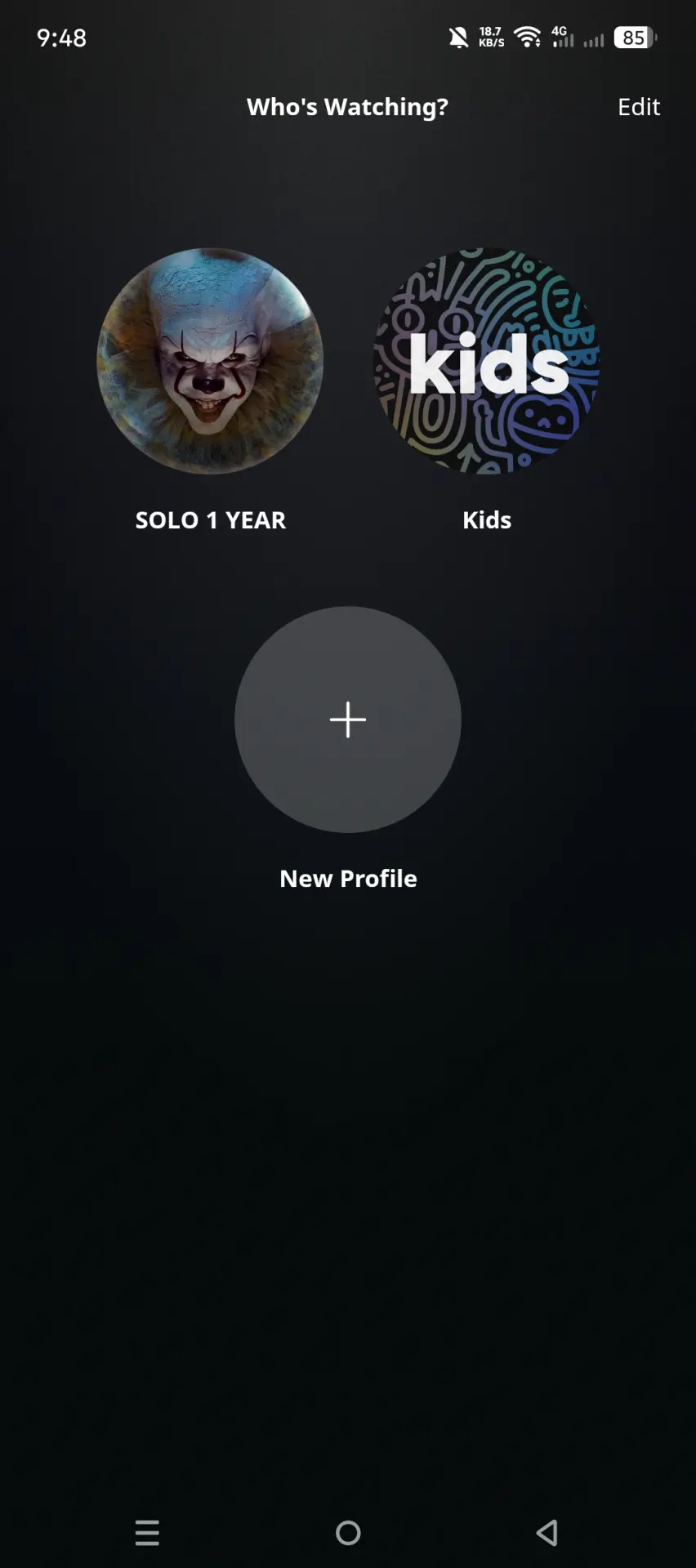Open recent apps from navigation bar
The width and height of the screenshot is (696, 1568).
pyautogui.click(x=147, y=1533)
